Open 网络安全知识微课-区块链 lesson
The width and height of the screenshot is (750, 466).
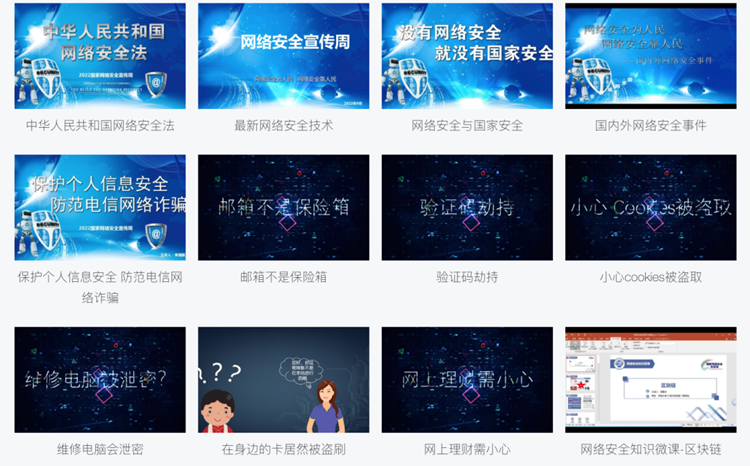(650, 380)
